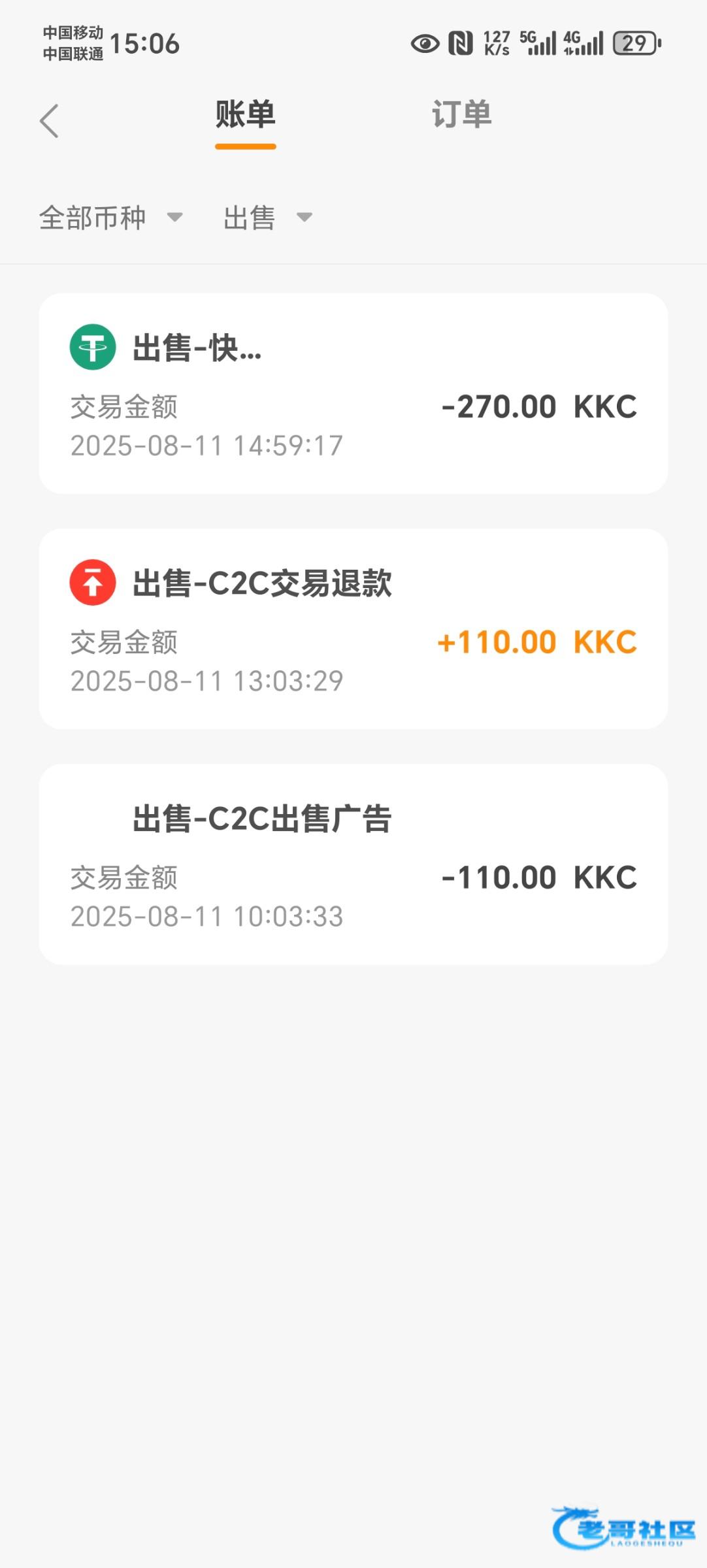The width and height of the screenshot is (707, 1568).
Task: Expand the 全部币种 currency filter
Action: pos(110,218)
